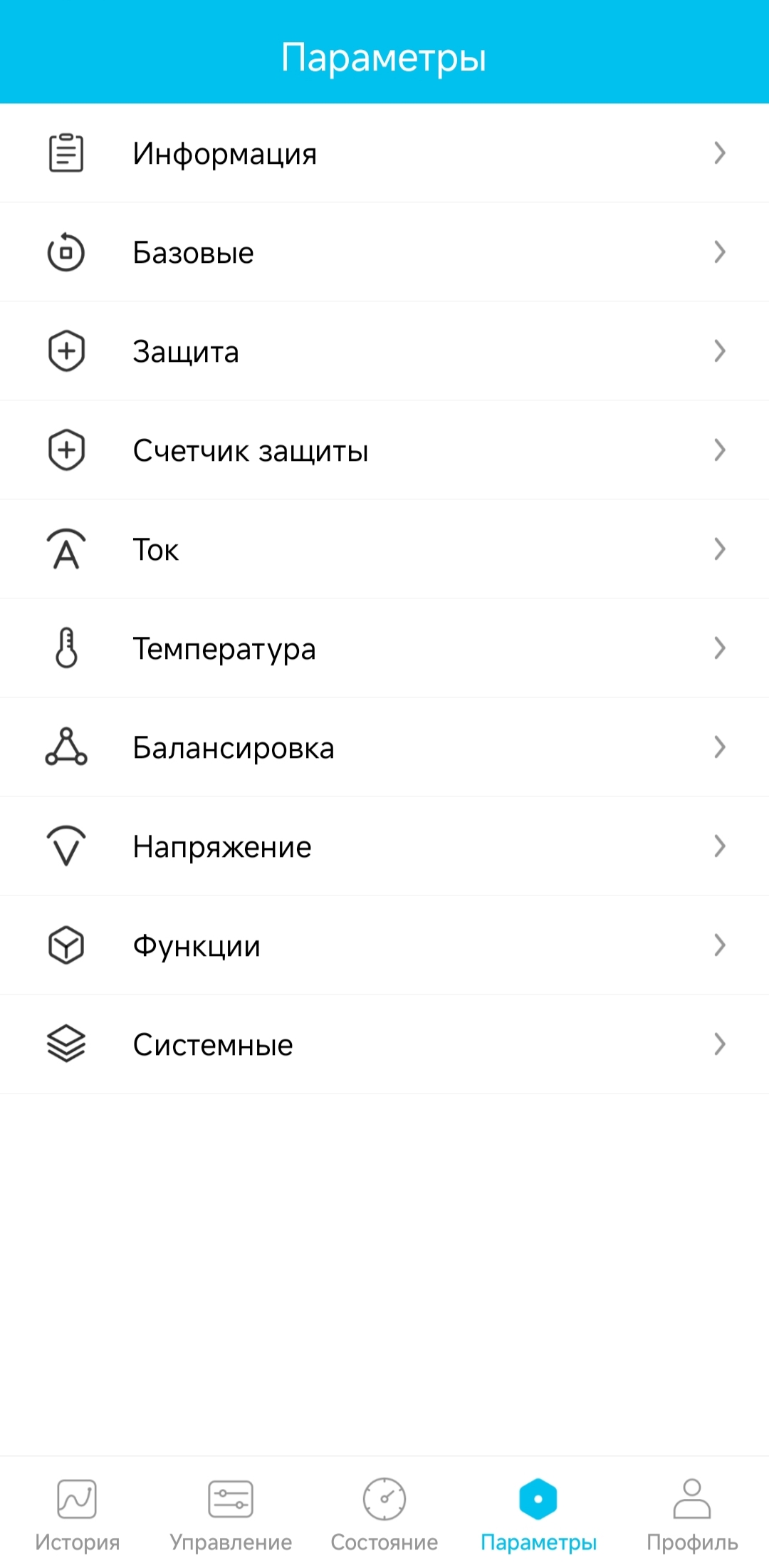Open Балансировка settings
This screenshot has width=769, height=1568.
tap(384, 747)
